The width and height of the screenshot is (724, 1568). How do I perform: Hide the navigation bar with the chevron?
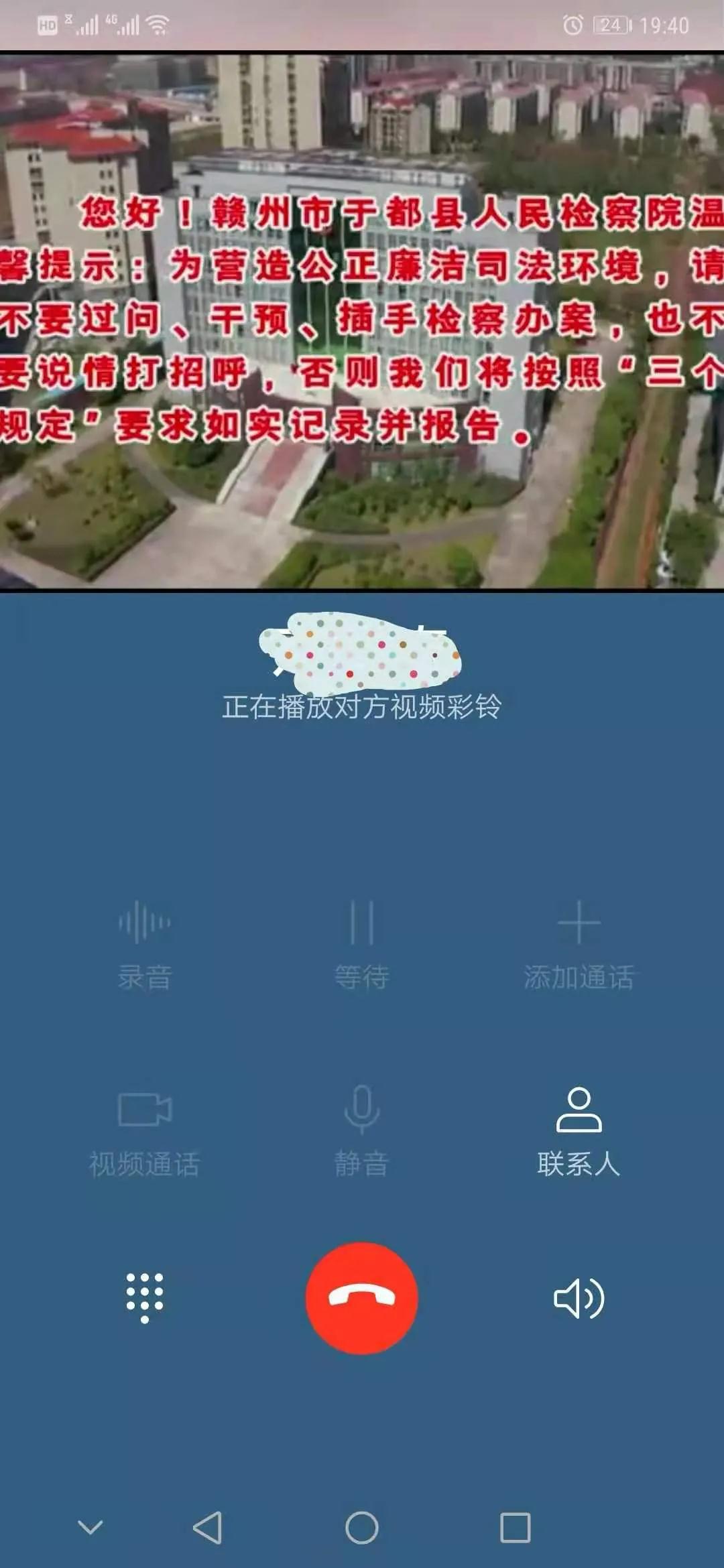coord(90,1527)
